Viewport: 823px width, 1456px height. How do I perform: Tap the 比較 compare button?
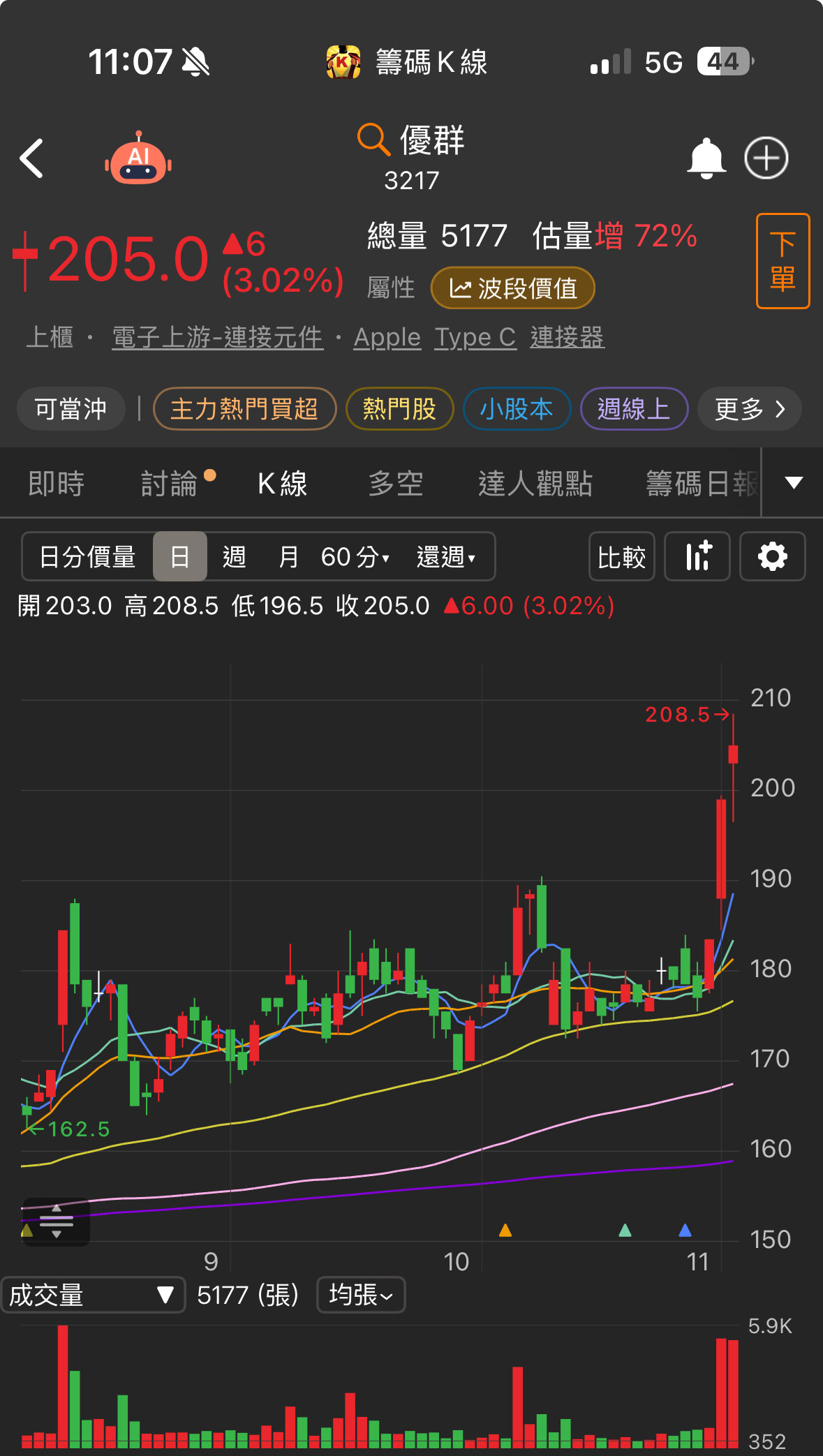(621, 557)
